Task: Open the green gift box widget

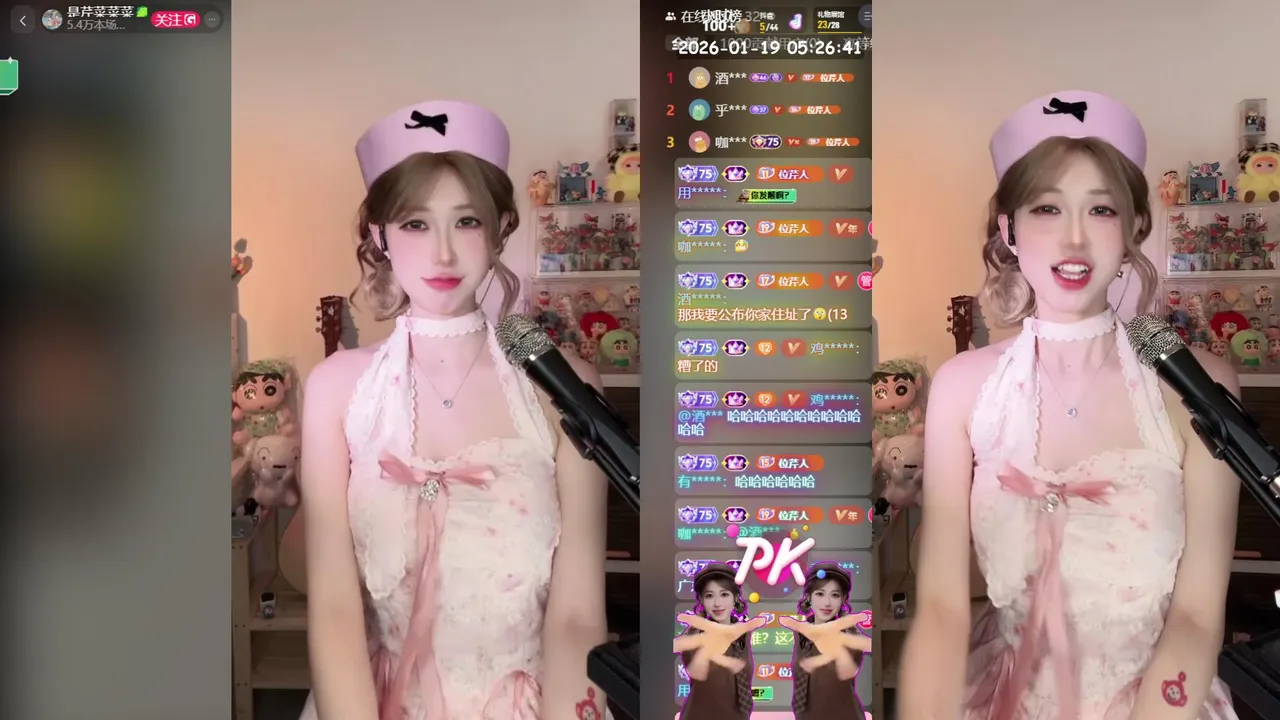Action: click(8, 76)
